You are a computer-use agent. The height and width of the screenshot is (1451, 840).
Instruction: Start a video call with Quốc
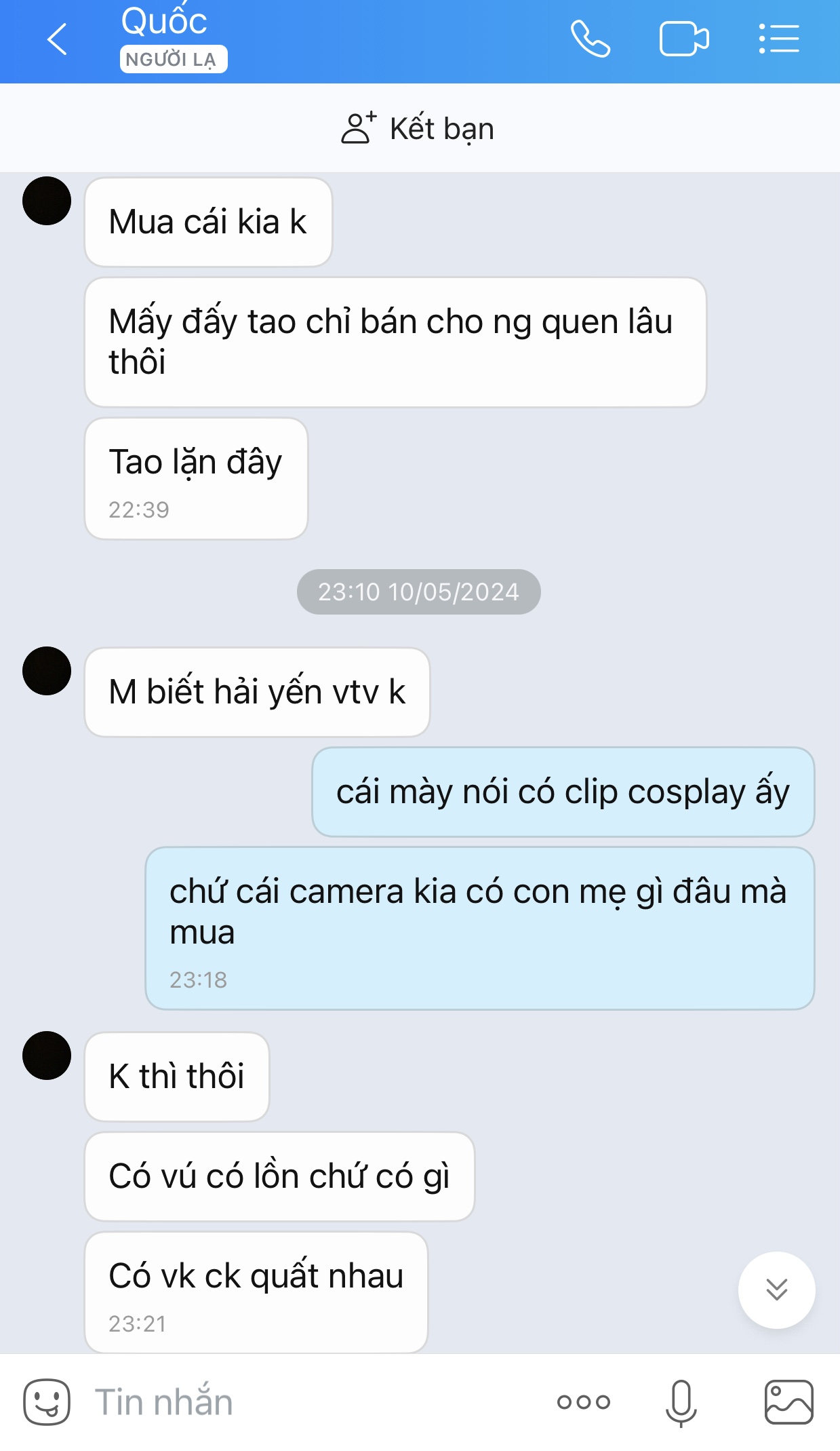click(x=683, y=39)
